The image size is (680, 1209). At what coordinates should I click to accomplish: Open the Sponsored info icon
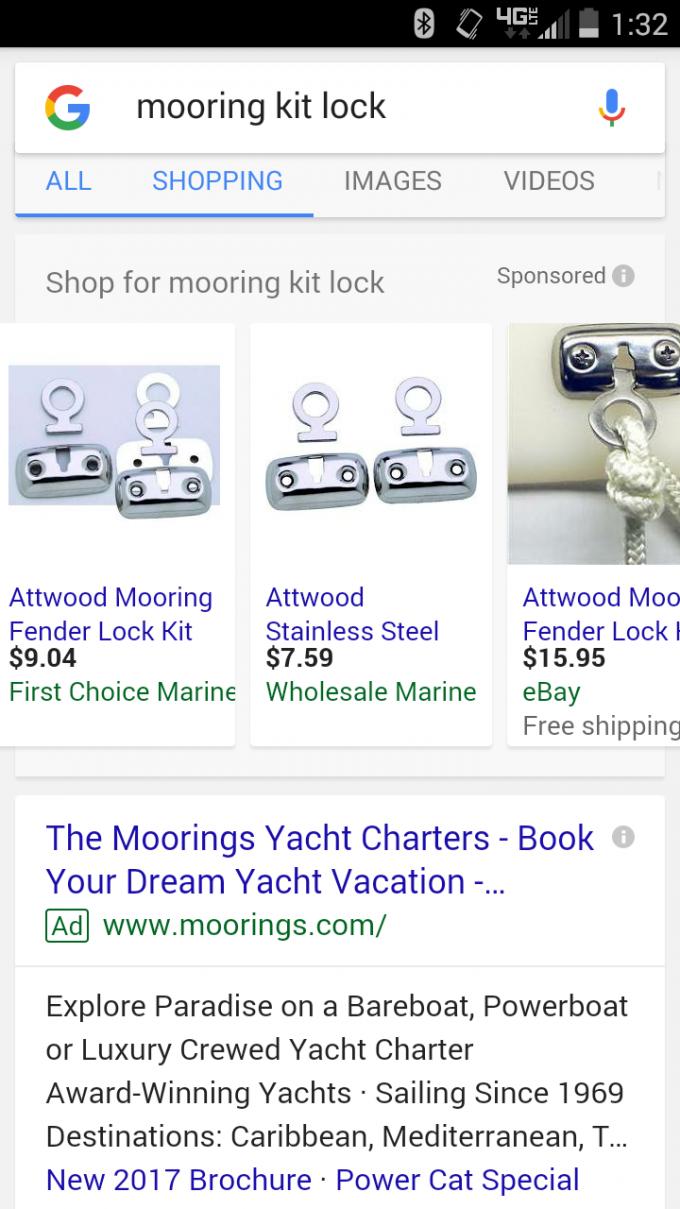click(623, 276)
